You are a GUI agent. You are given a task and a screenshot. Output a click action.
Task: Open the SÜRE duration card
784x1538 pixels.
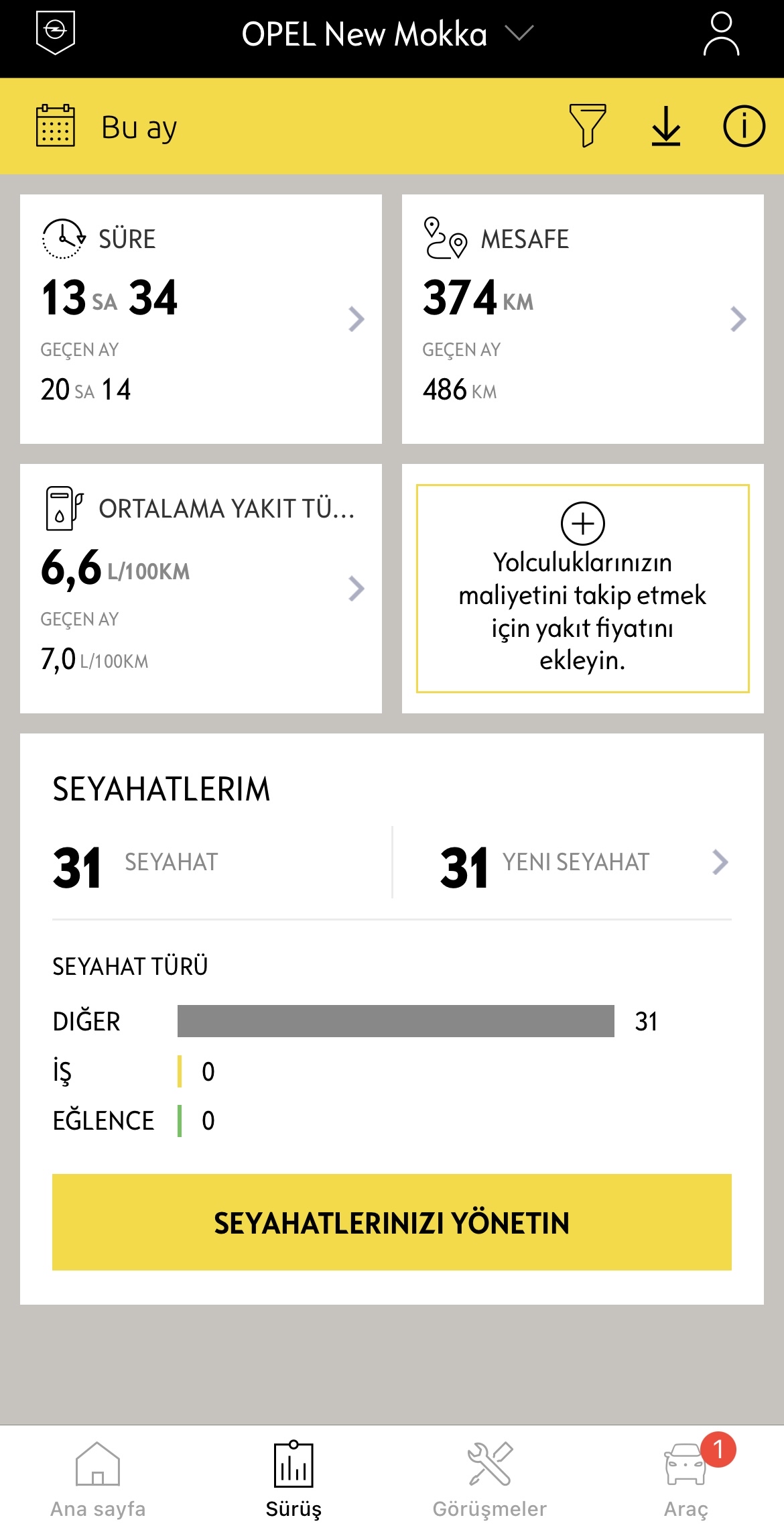tap(201, 319)
